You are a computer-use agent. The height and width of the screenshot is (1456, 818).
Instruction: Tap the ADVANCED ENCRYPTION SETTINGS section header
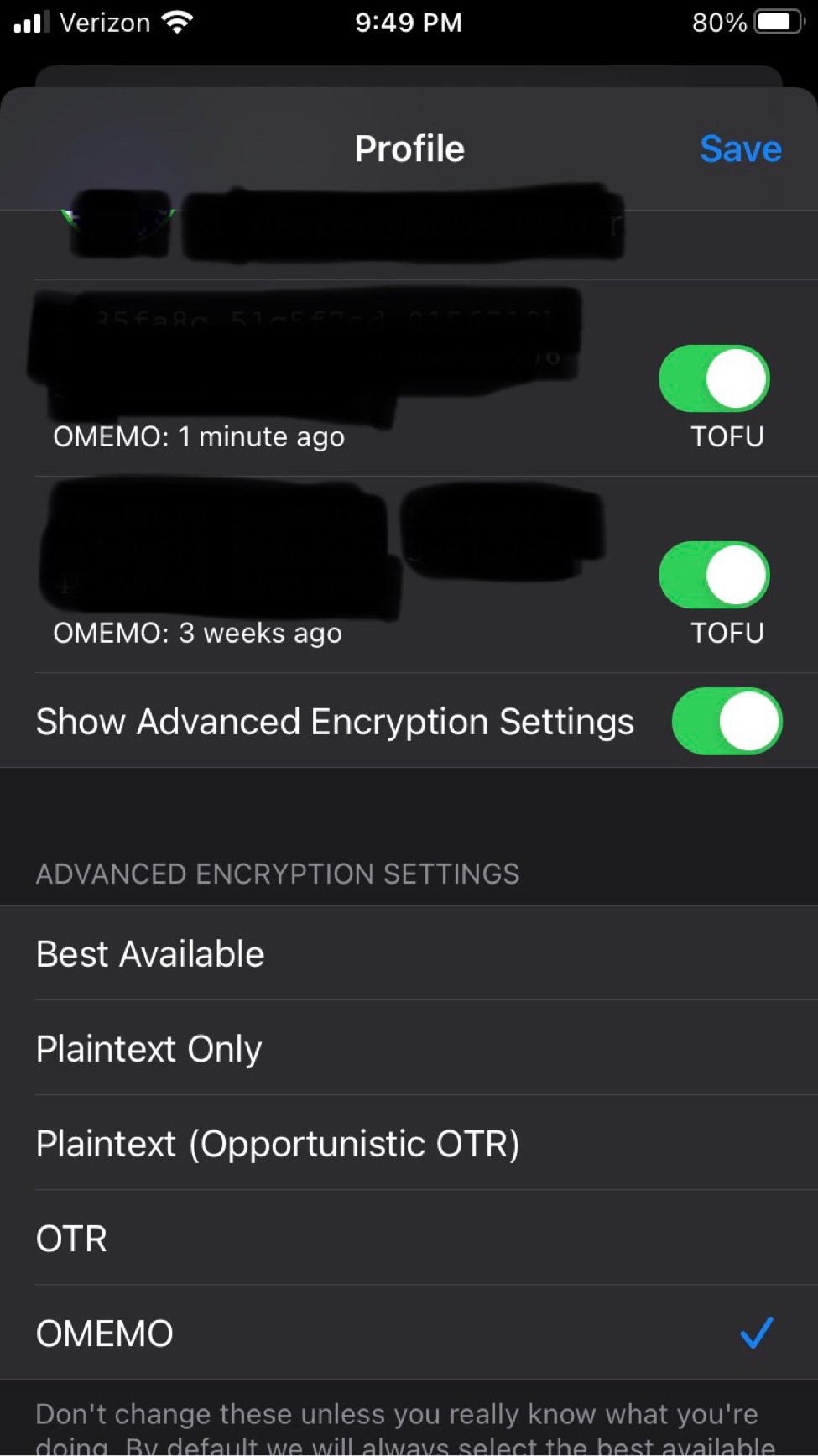tap(277, 874)
